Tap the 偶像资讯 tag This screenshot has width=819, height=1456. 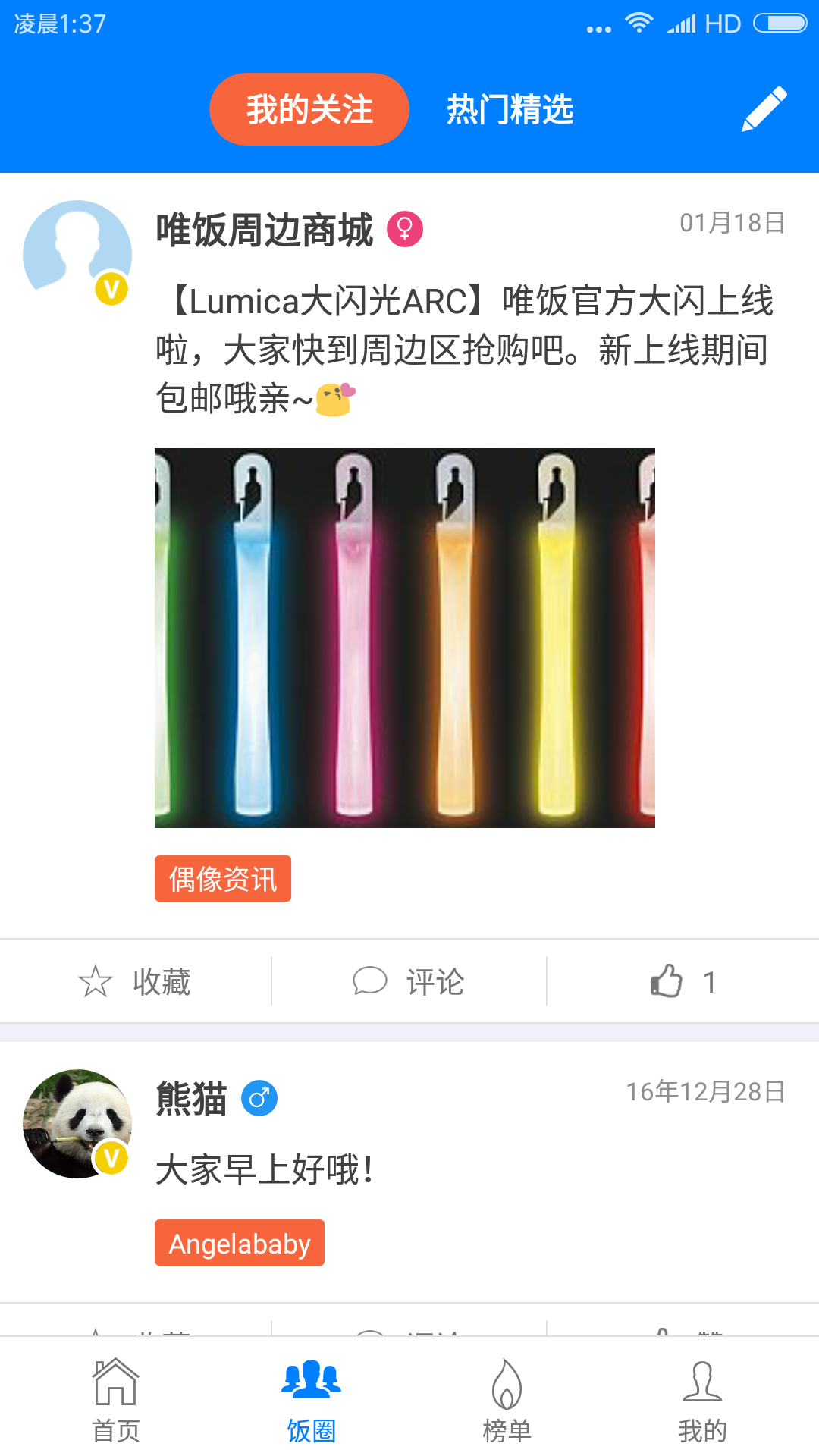tap(222, 879)
